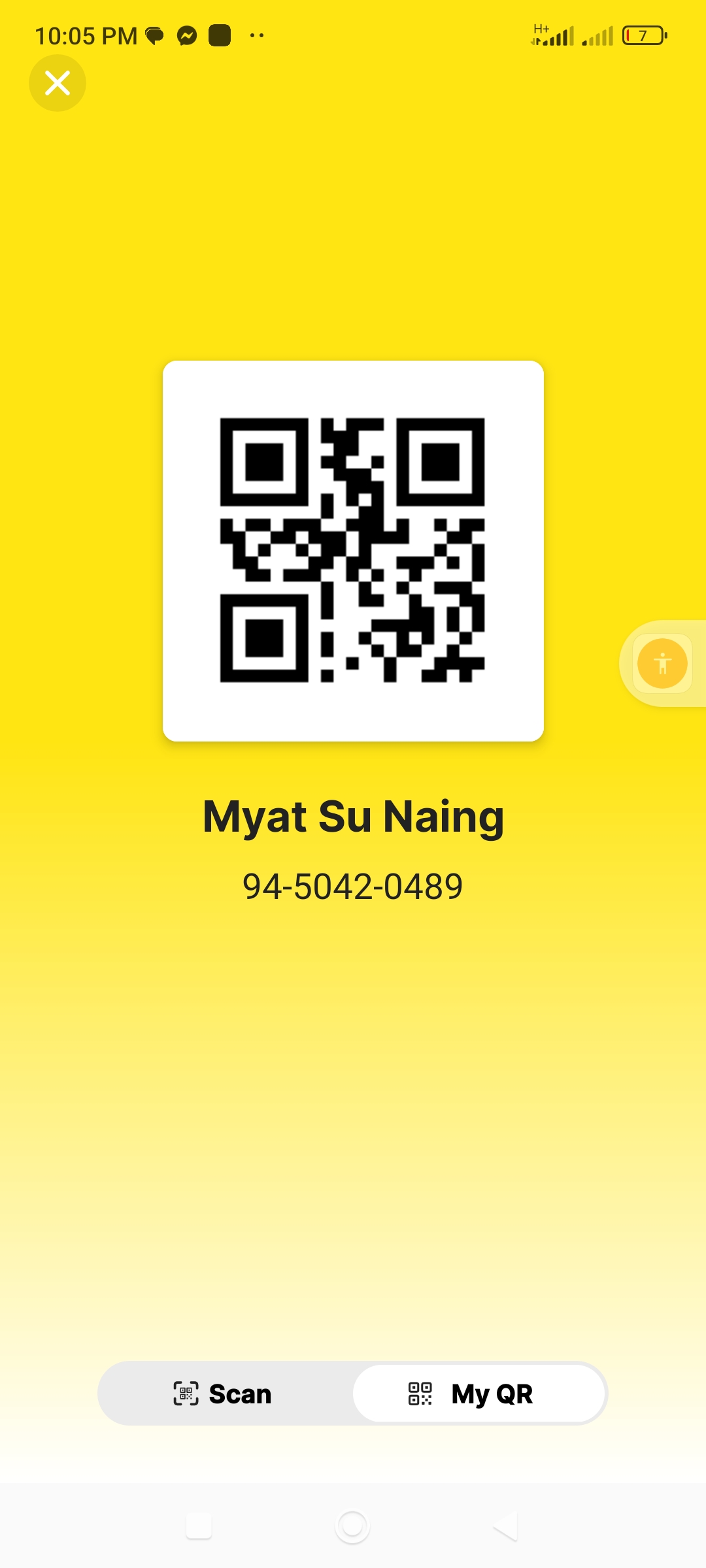Screen dimensions: 706x1568
Task: Go to the phone home screen
Action: click(x=352, y=1526)
